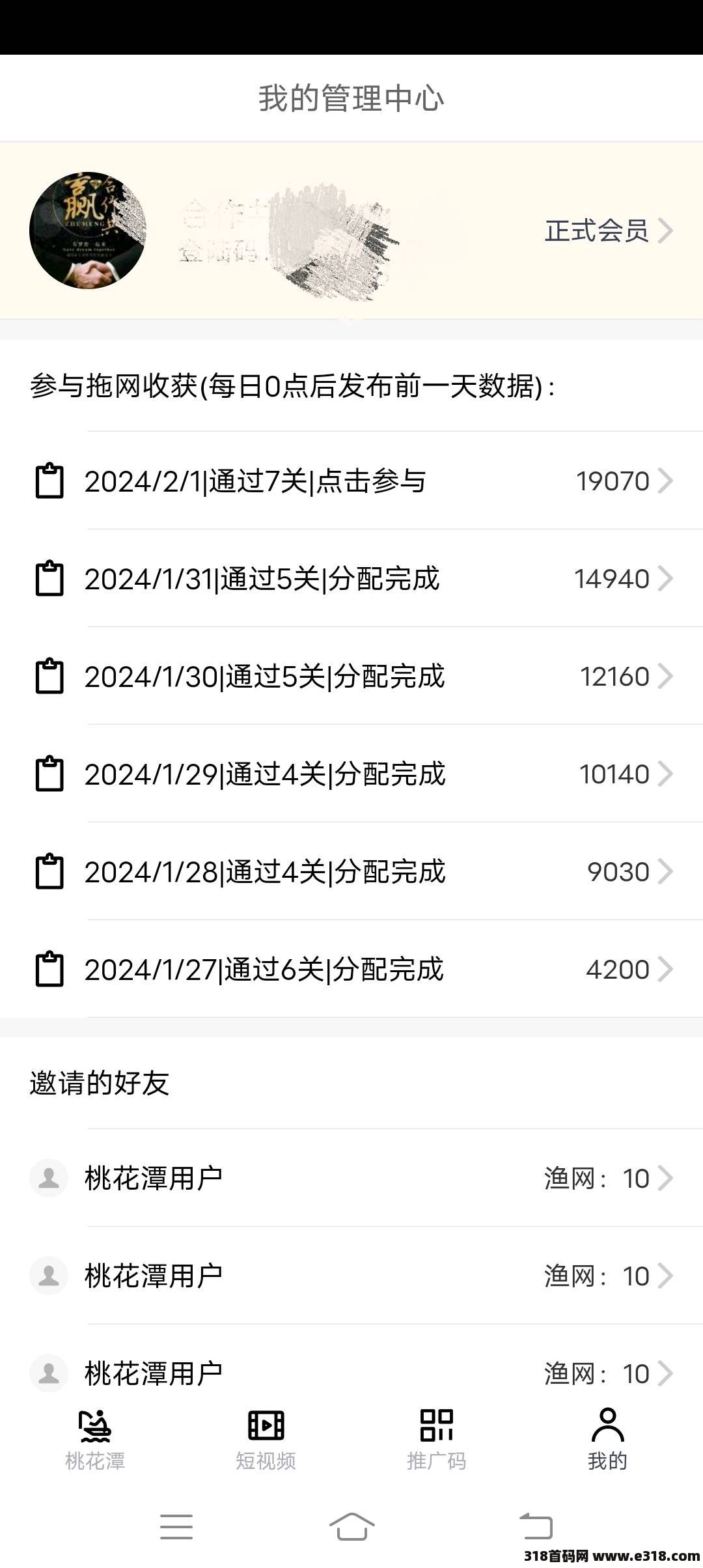703x1568 pixels.
Task: Switch to the 桃花潭 tab
Action: pos(95,1439)
